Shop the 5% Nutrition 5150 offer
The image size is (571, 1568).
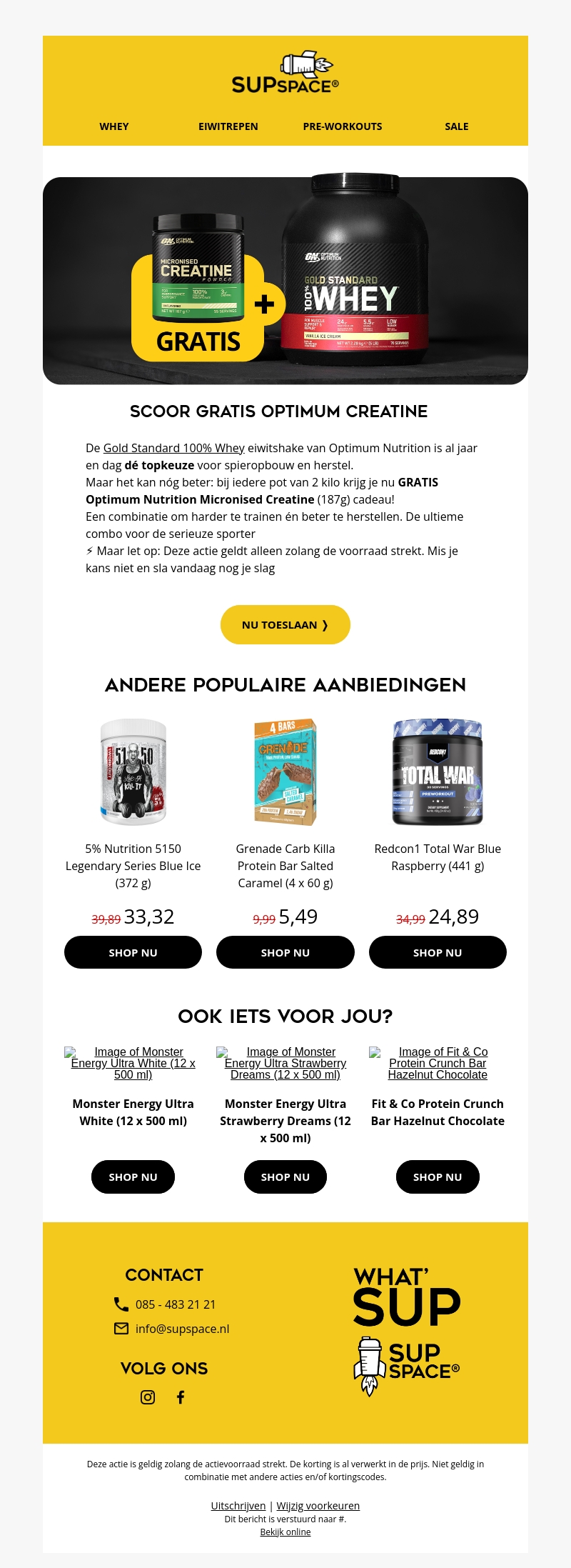click(133, 952)
